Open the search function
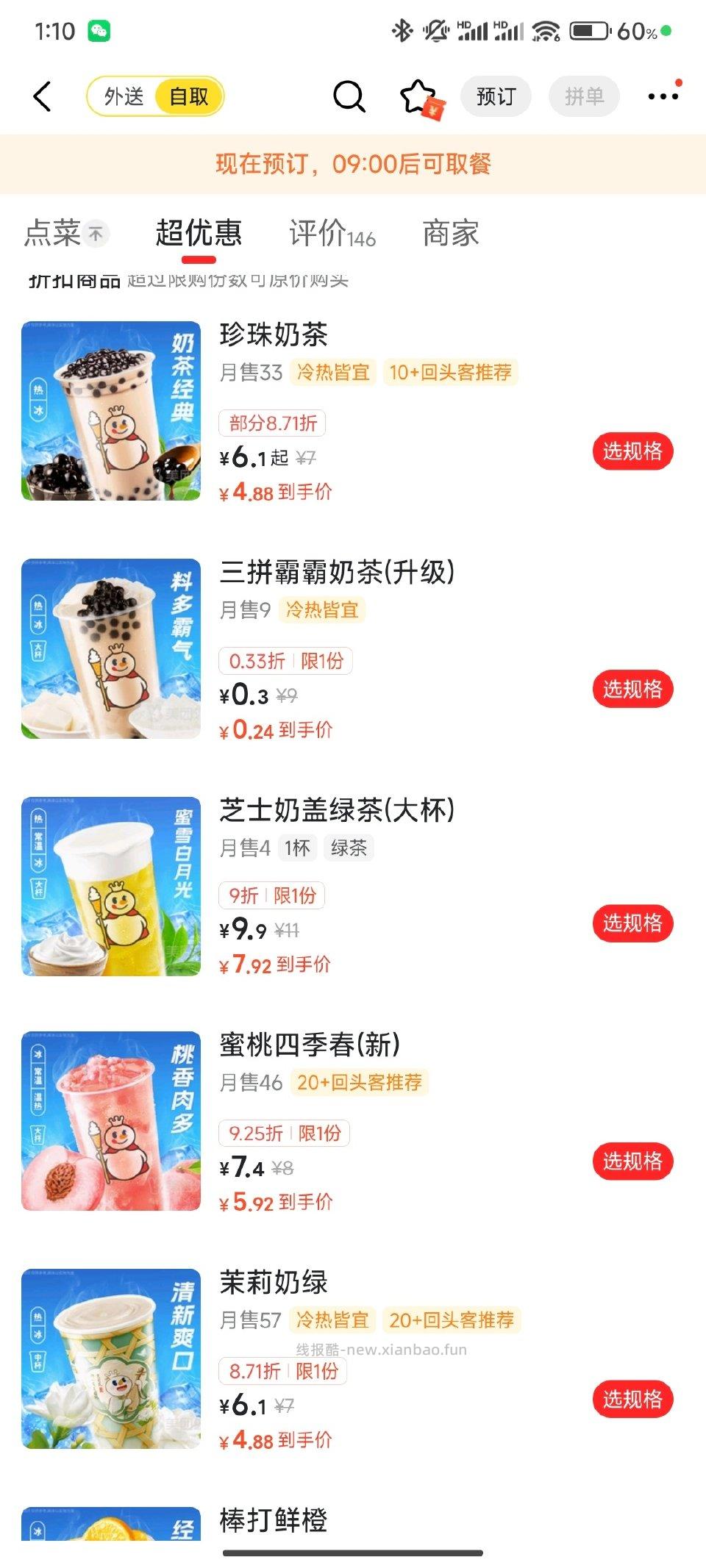 point(347,96)
